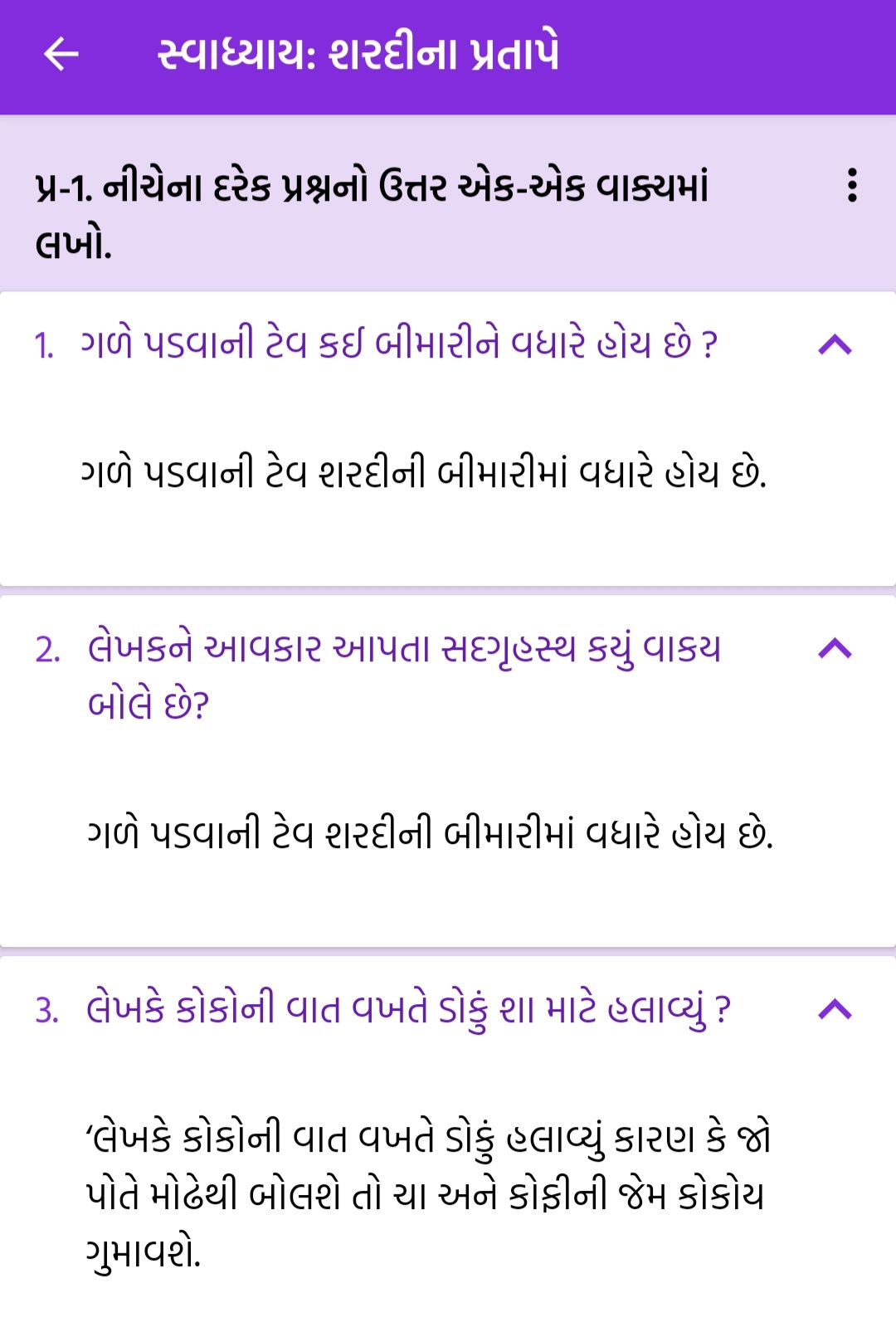Collapse the answer to question 2
This screenshot has height=1317, width=896.
click(835, 648)
